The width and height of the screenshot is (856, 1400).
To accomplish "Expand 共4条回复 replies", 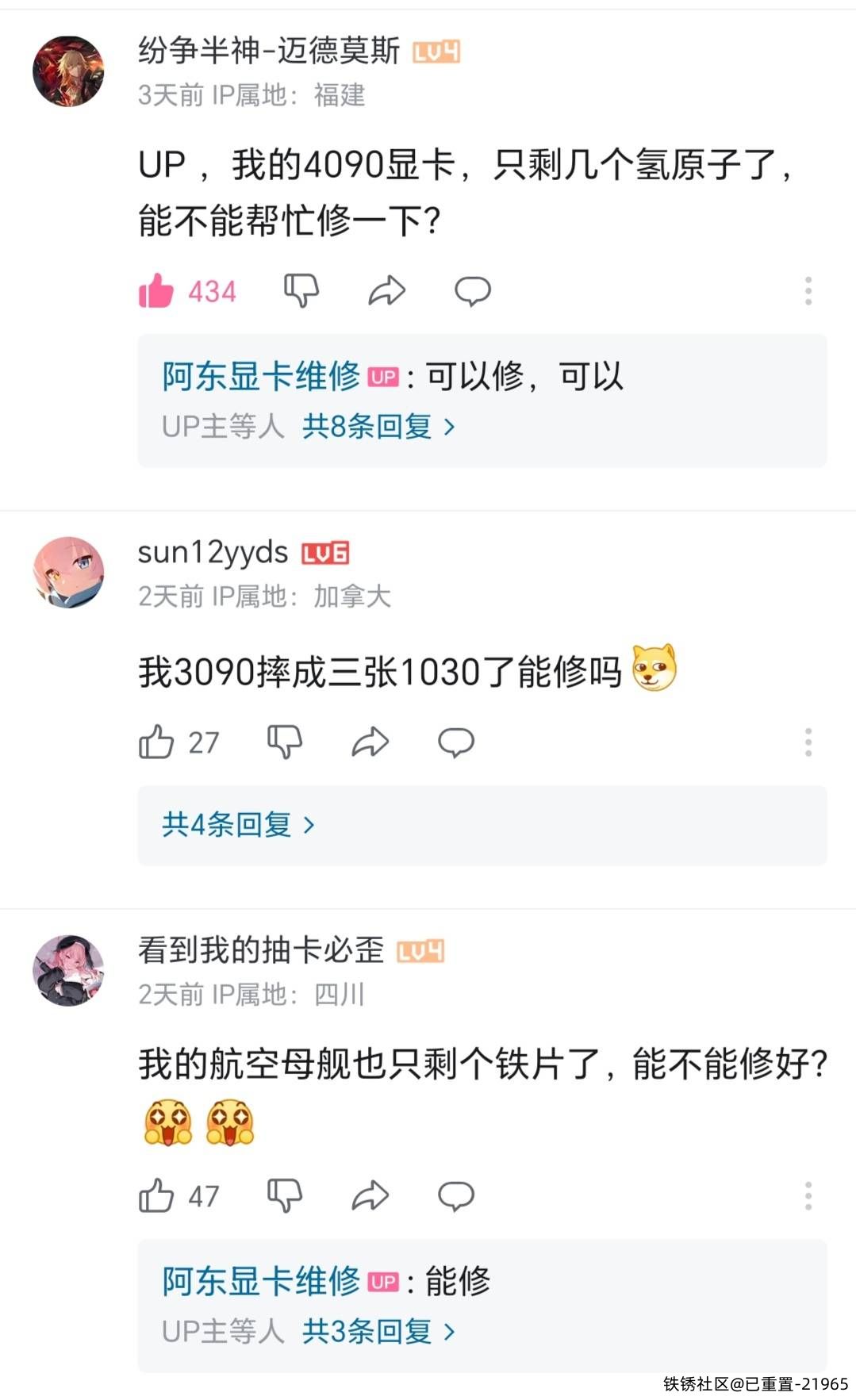I will click(x=238, y=825).
